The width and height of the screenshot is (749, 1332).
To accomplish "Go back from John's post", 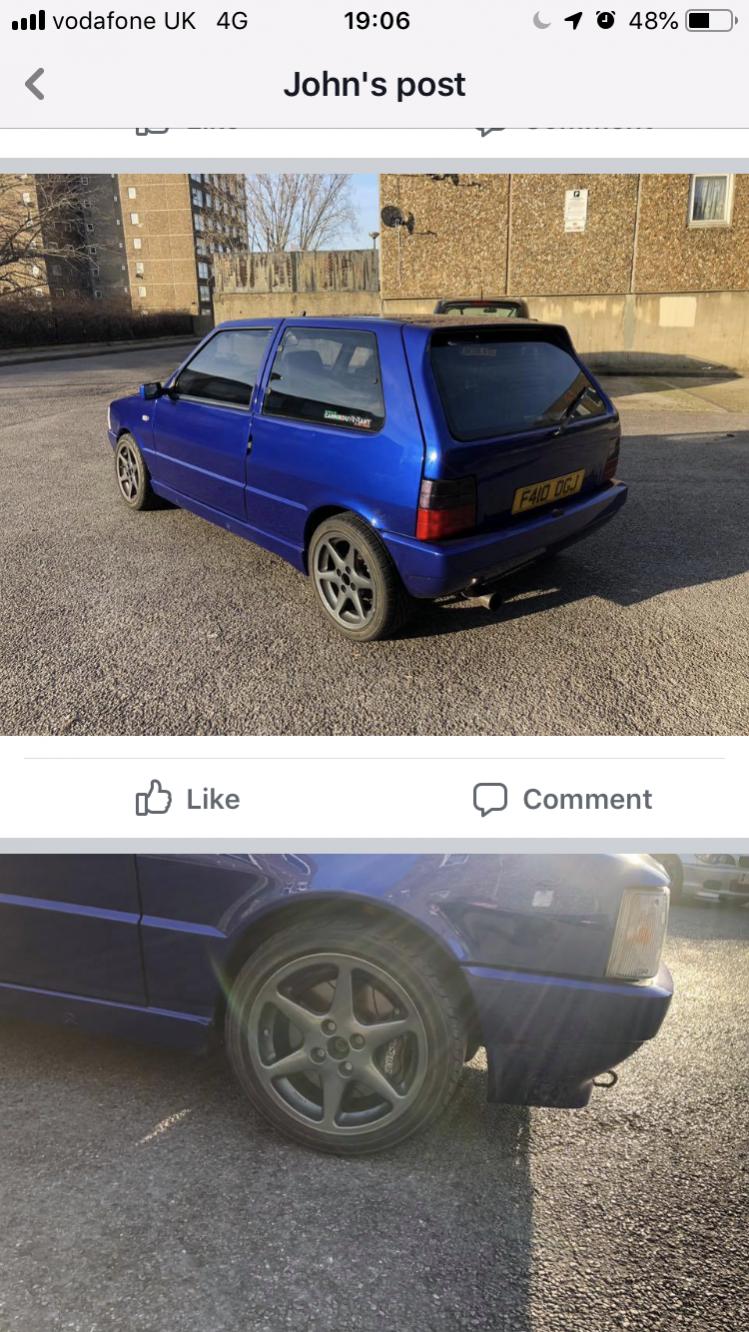I will pos(35,85).
